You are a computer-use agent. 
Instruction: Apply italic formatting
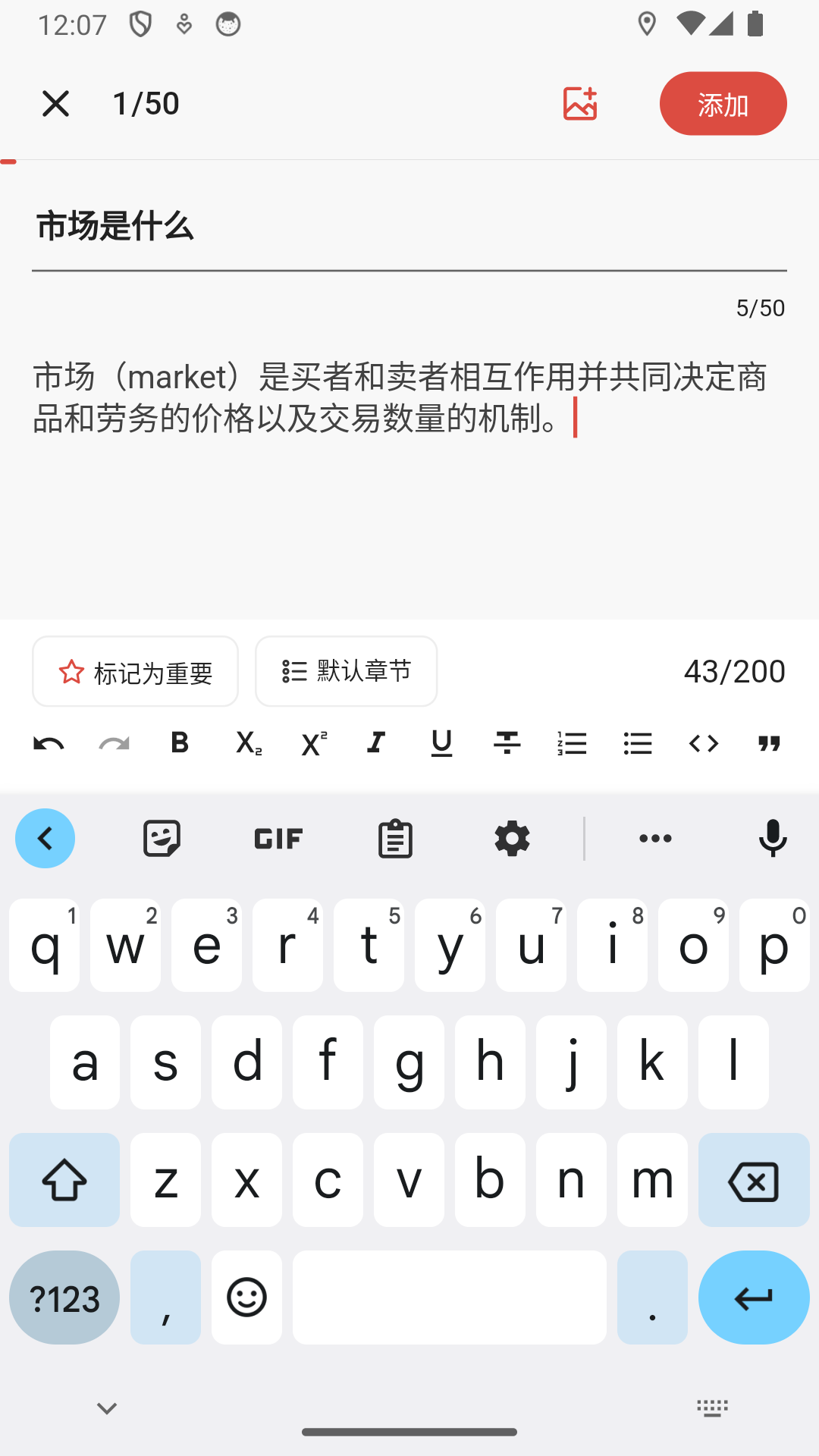[x=375, y=743]
